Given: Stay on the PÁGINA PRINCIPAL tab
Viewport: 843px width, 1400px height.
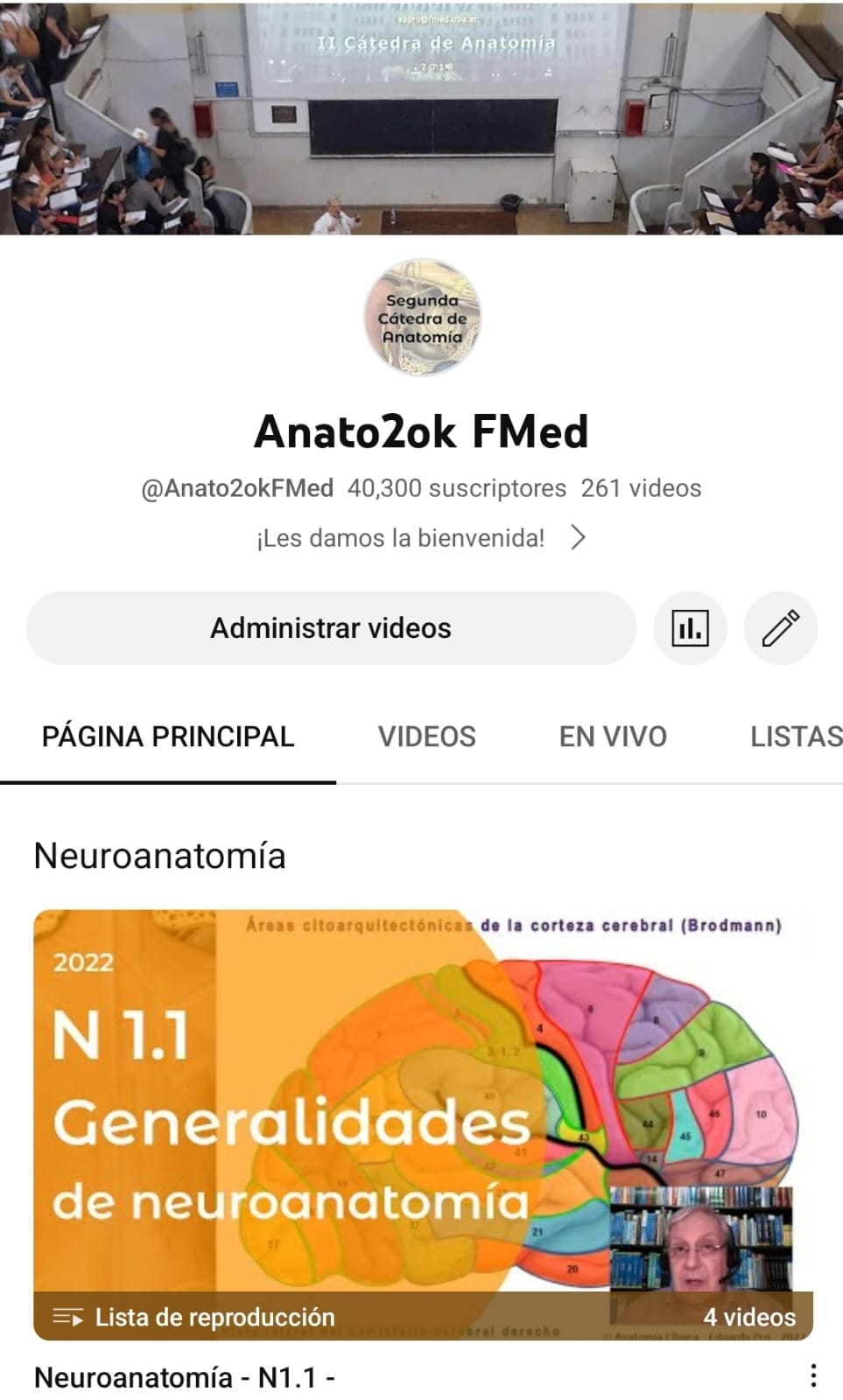Looking at the screenshot, I should 166,737.
